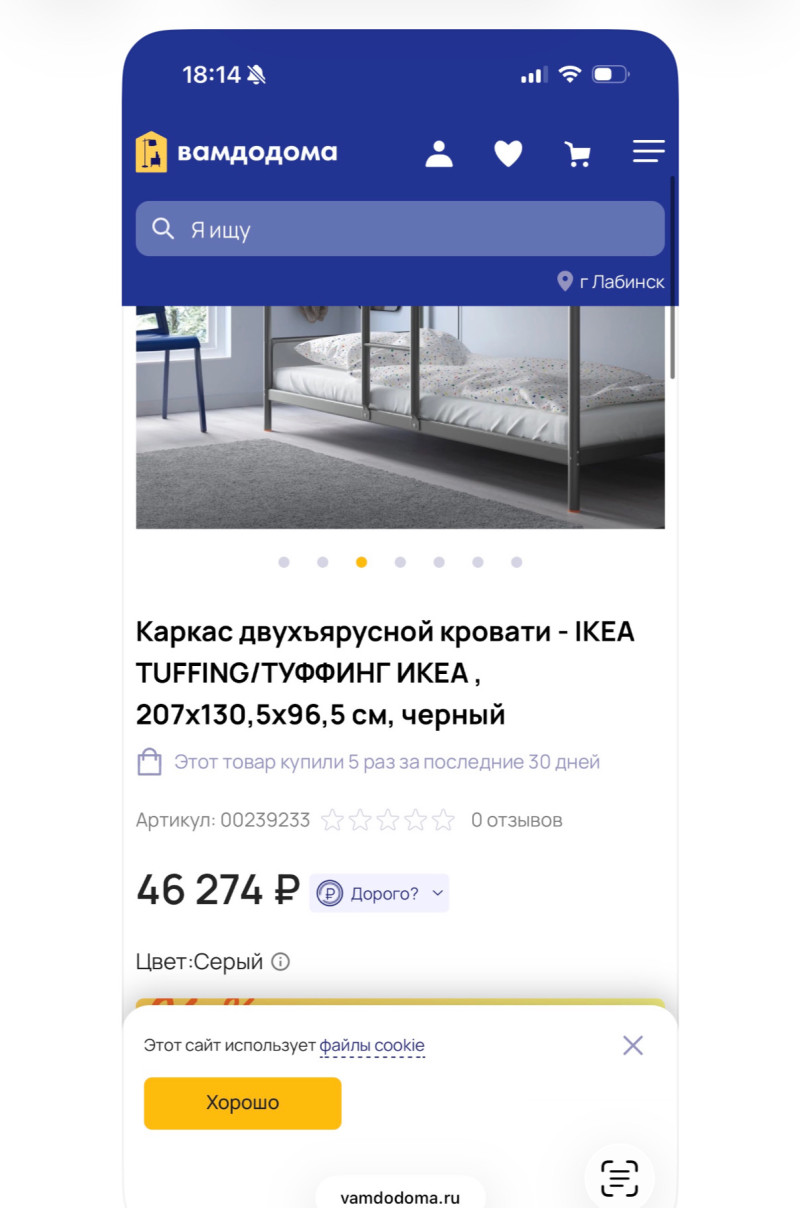Open the user account icon
The width and height of the screenshot is (800, 1208).
(x=439, y=153)
